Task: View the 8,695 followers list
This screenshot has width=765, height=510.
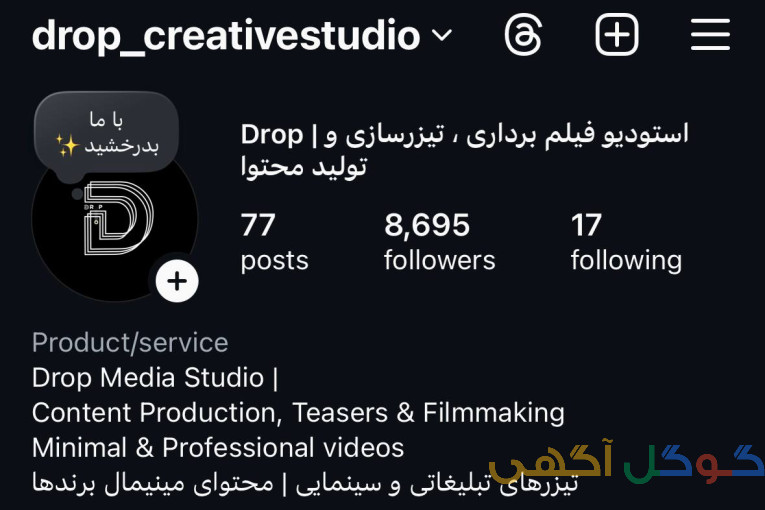Action: (x=439, y=242)
